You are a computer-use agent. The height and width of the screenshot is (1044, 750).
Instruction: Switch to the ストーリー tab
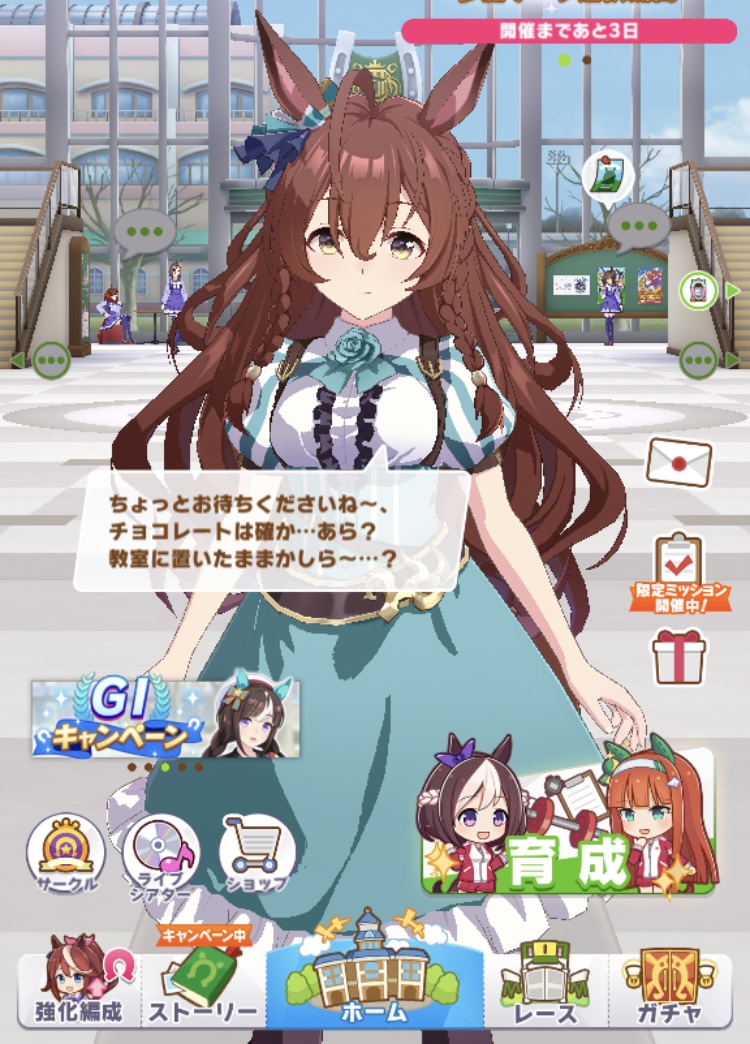point(203,987)
